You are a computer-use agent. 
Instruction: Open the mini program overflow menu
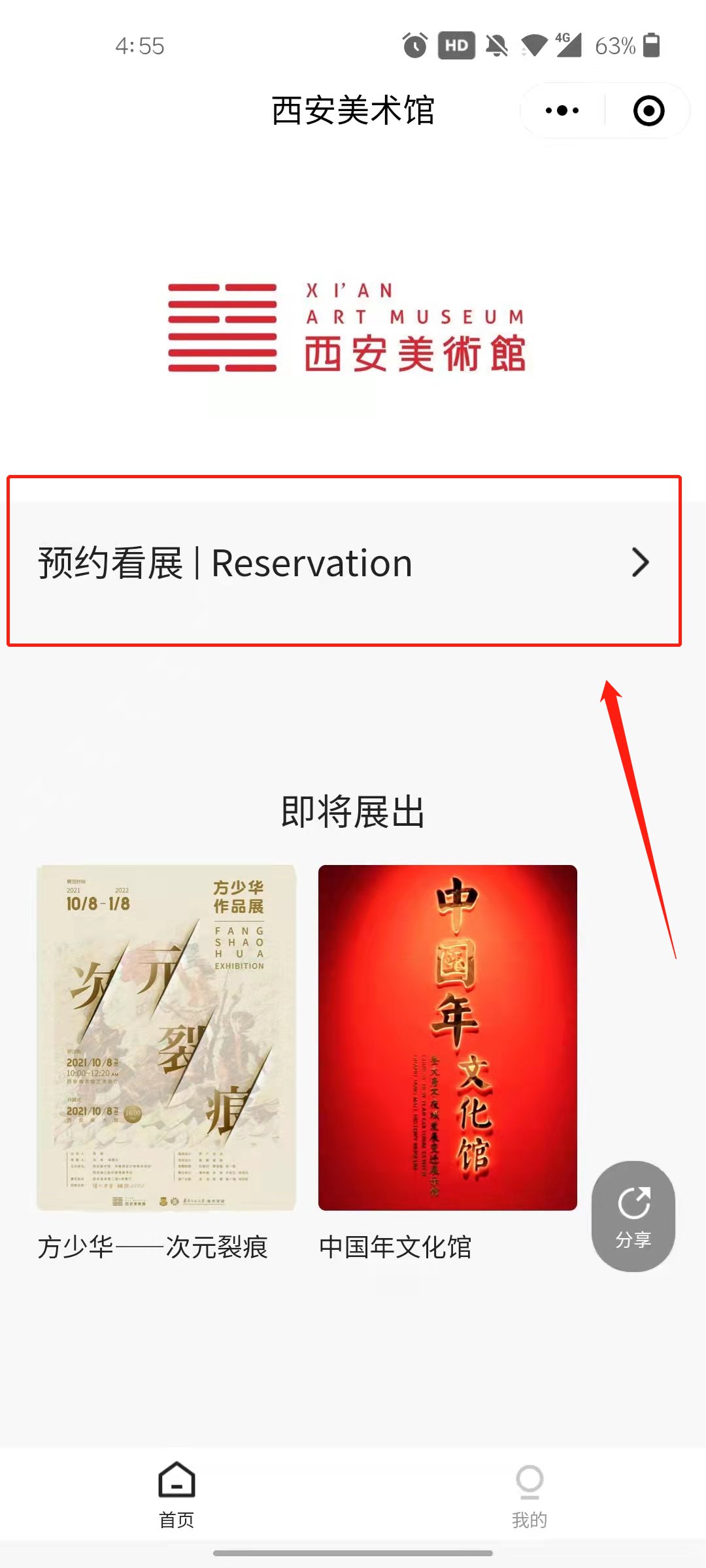point(562,110)
